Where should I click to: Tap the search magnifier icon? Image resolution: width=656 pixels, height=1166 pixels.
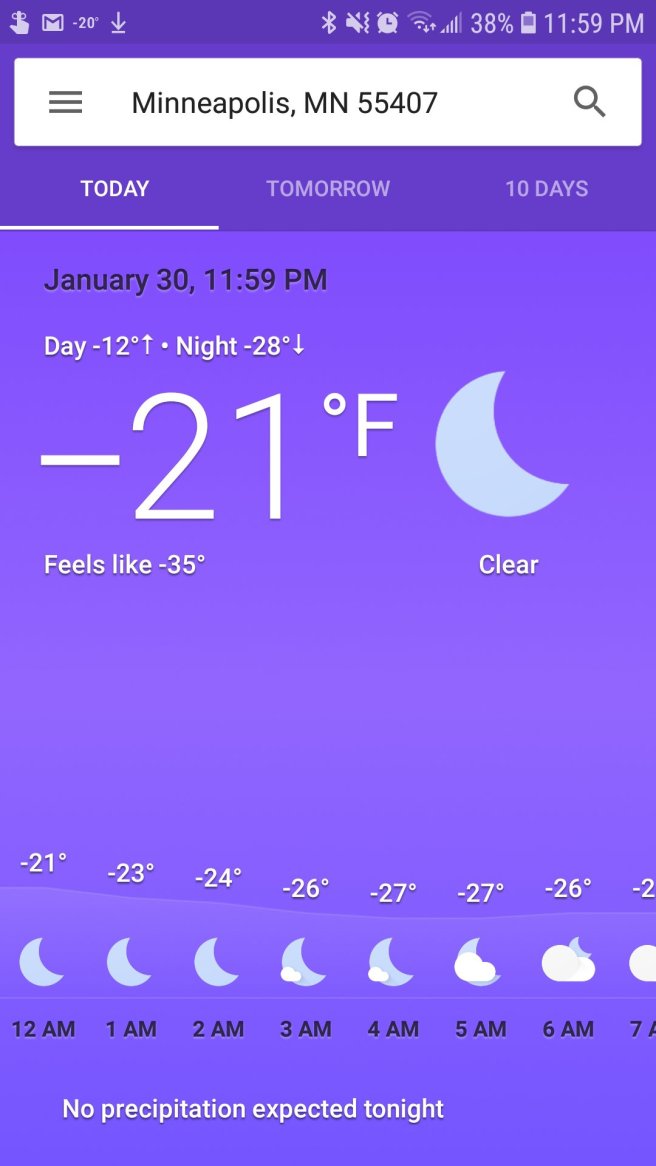tap(589, 102)
